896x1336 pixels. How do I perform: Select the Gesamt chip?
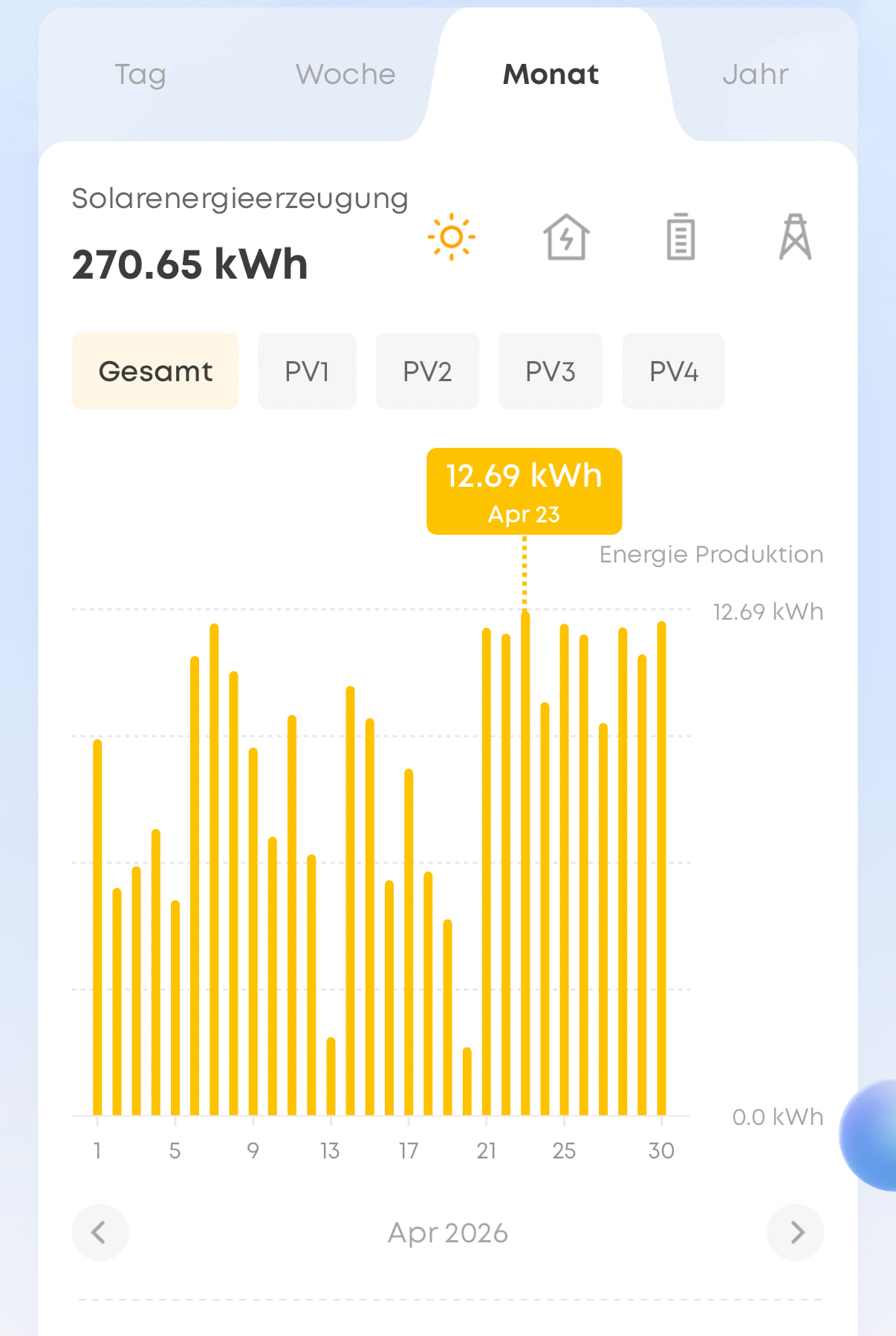click(x=155, y=371)
